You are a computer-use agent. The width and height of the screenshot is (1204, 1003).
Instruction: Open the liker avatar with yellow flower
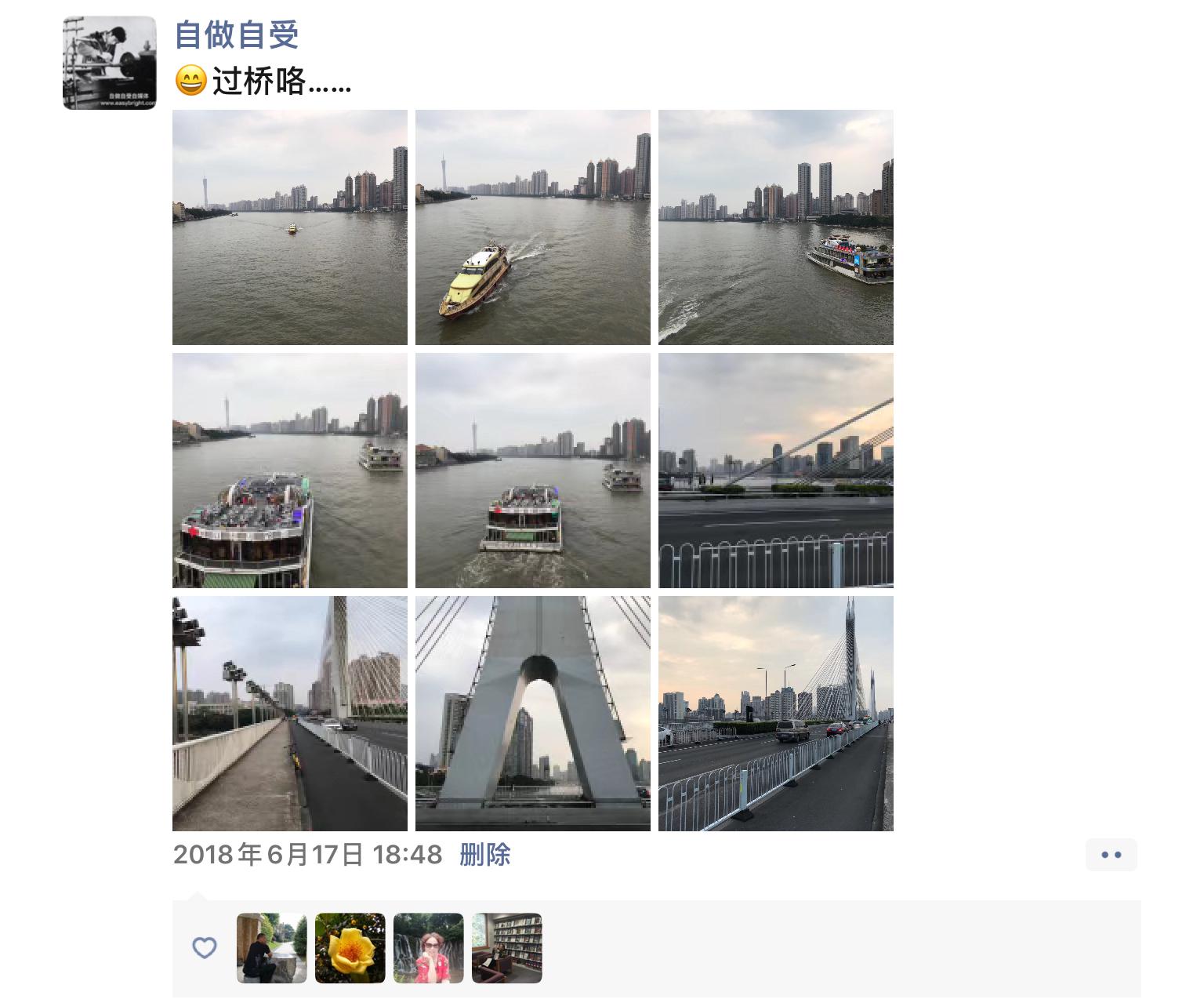pyautogui.click(x=350, y=948)
